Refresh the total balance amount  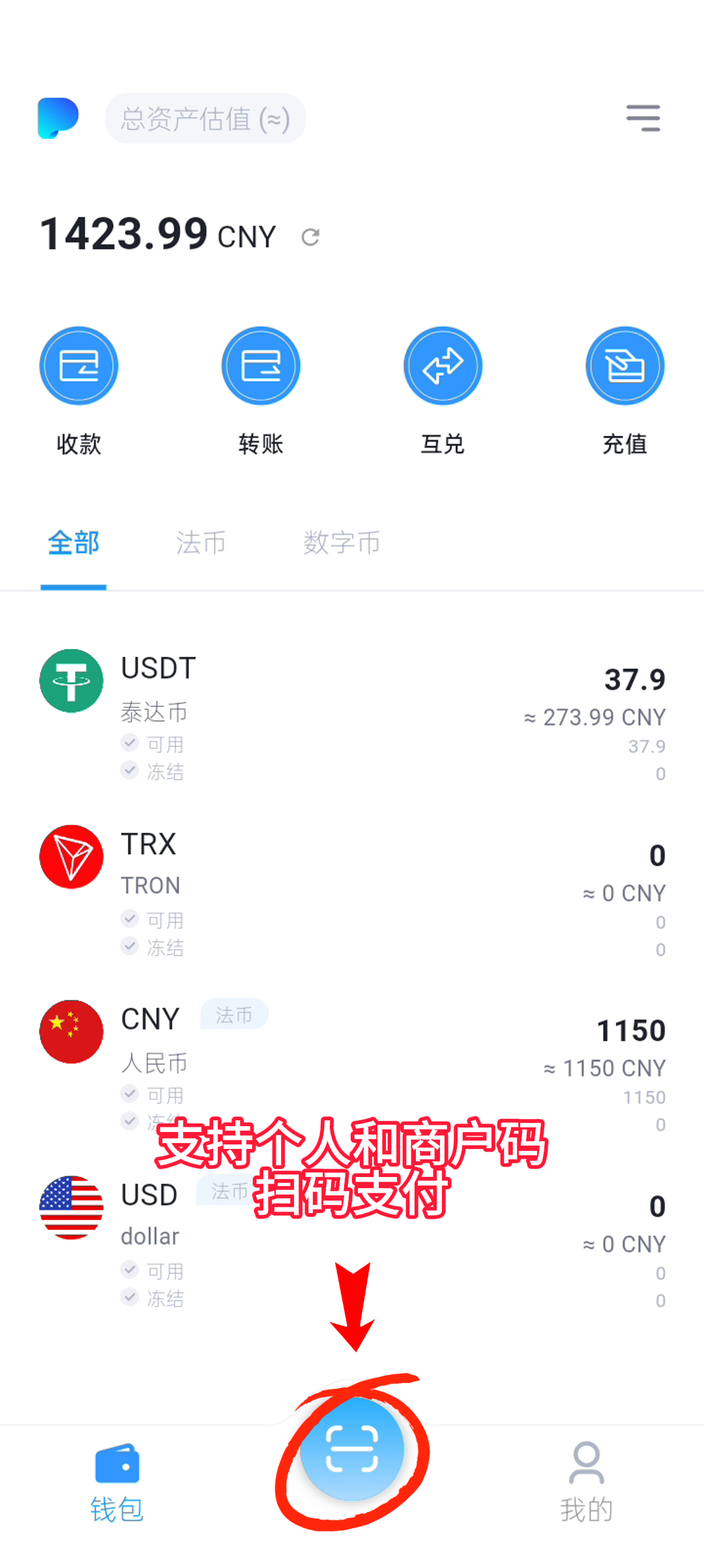[x=310, y=237]
